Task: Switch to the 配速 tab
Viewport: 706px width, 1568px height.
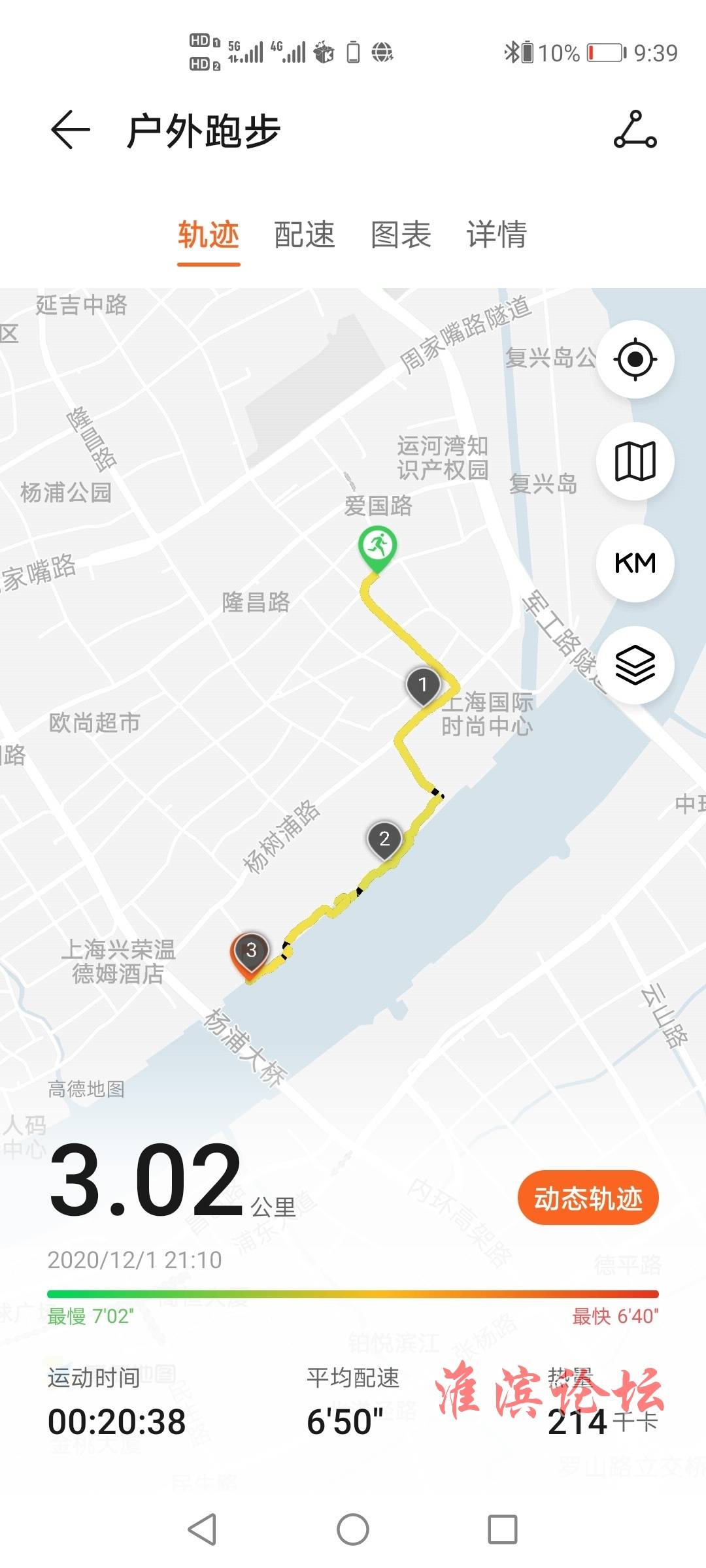Action: 304,235
